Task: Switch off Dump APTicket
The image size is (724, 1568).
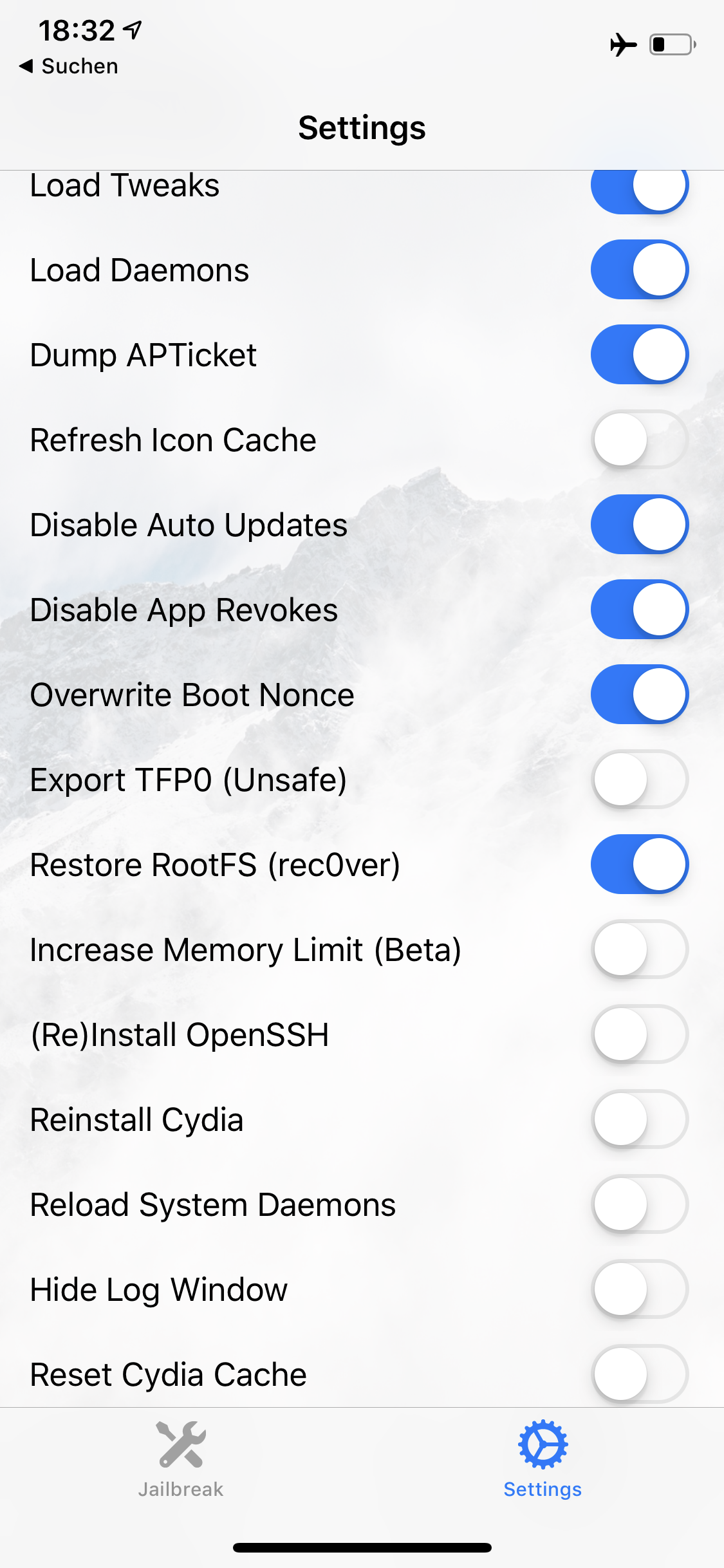Action: (639, 355)
